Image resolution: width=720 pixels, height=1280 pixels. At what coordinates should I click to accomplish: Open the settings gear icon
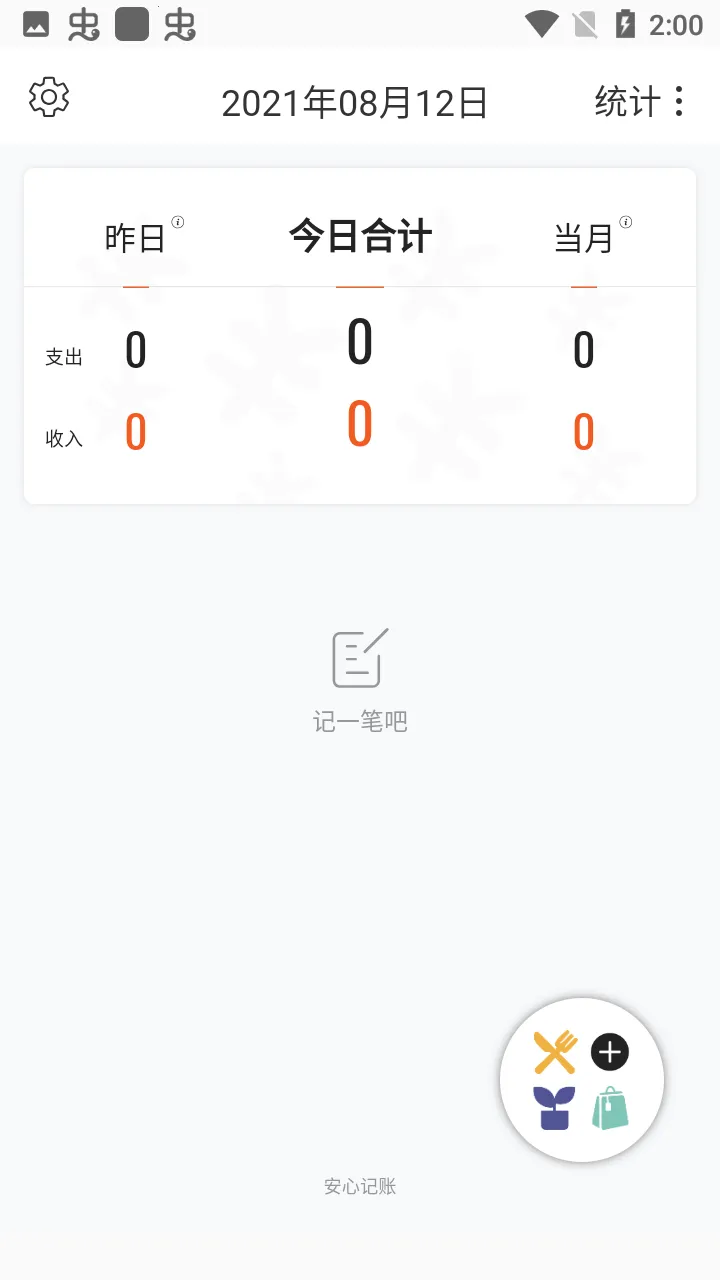[47, 97]
